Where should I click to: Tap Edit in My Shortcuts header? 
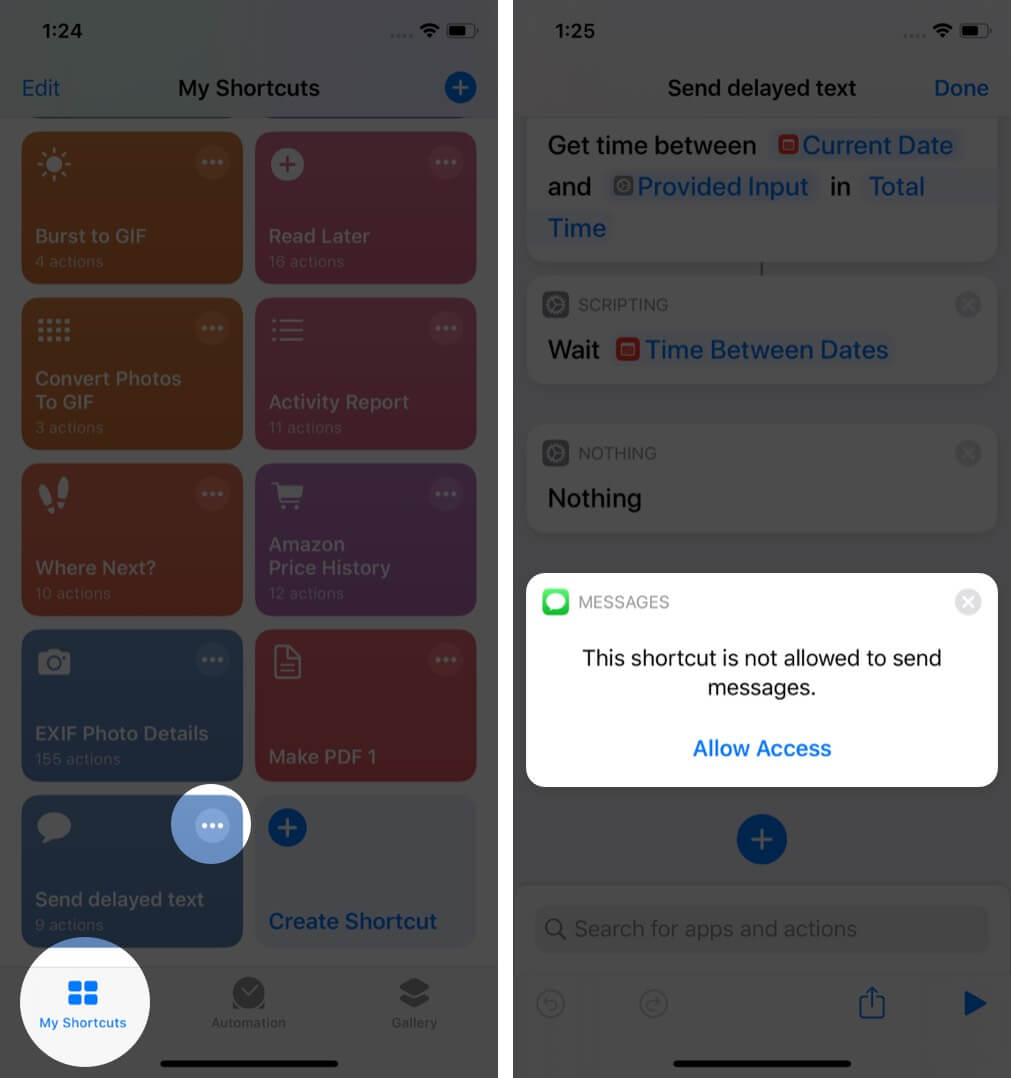(41, 88)
